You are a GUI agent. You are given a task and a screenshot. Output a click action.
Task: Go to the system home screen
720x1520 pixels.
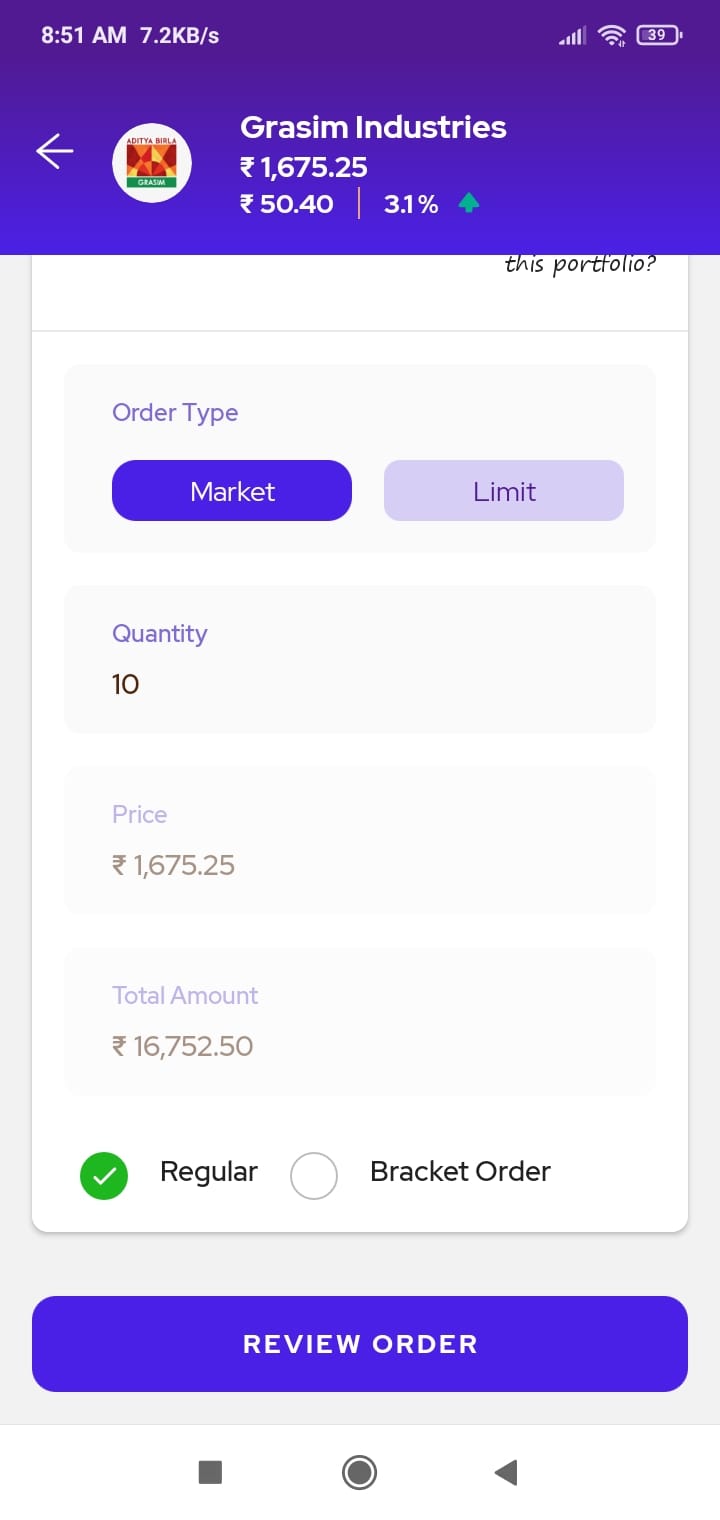click(x=359, y=1472)
